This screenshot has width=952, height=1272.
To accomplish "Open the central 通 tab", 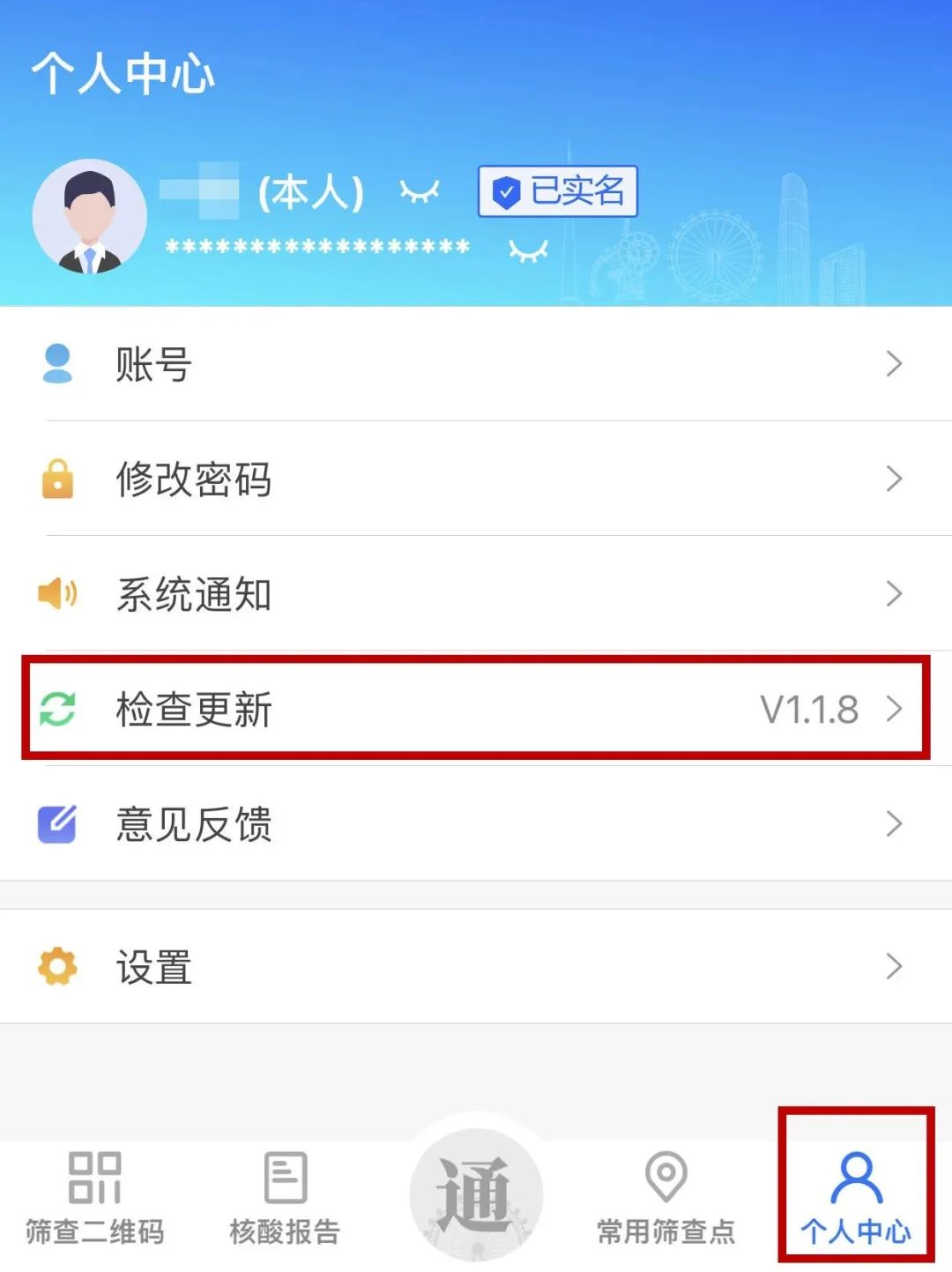I will click(475, 1190).
